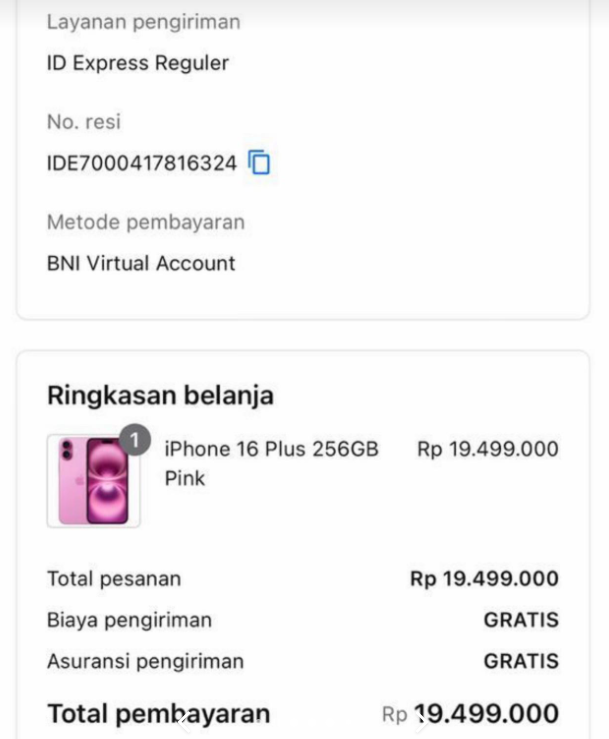Copy the tracking number IDE7000417816324

point(260,163)
